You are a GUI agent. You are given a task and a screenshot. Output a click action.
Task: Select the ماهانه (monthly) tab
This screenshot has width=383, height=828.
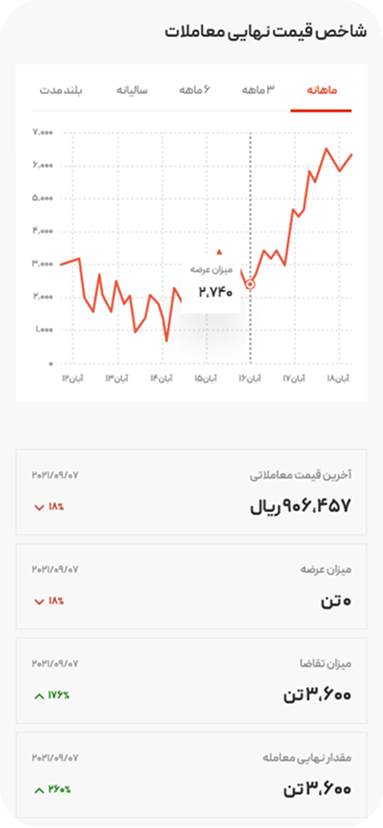tap(321, 90)
